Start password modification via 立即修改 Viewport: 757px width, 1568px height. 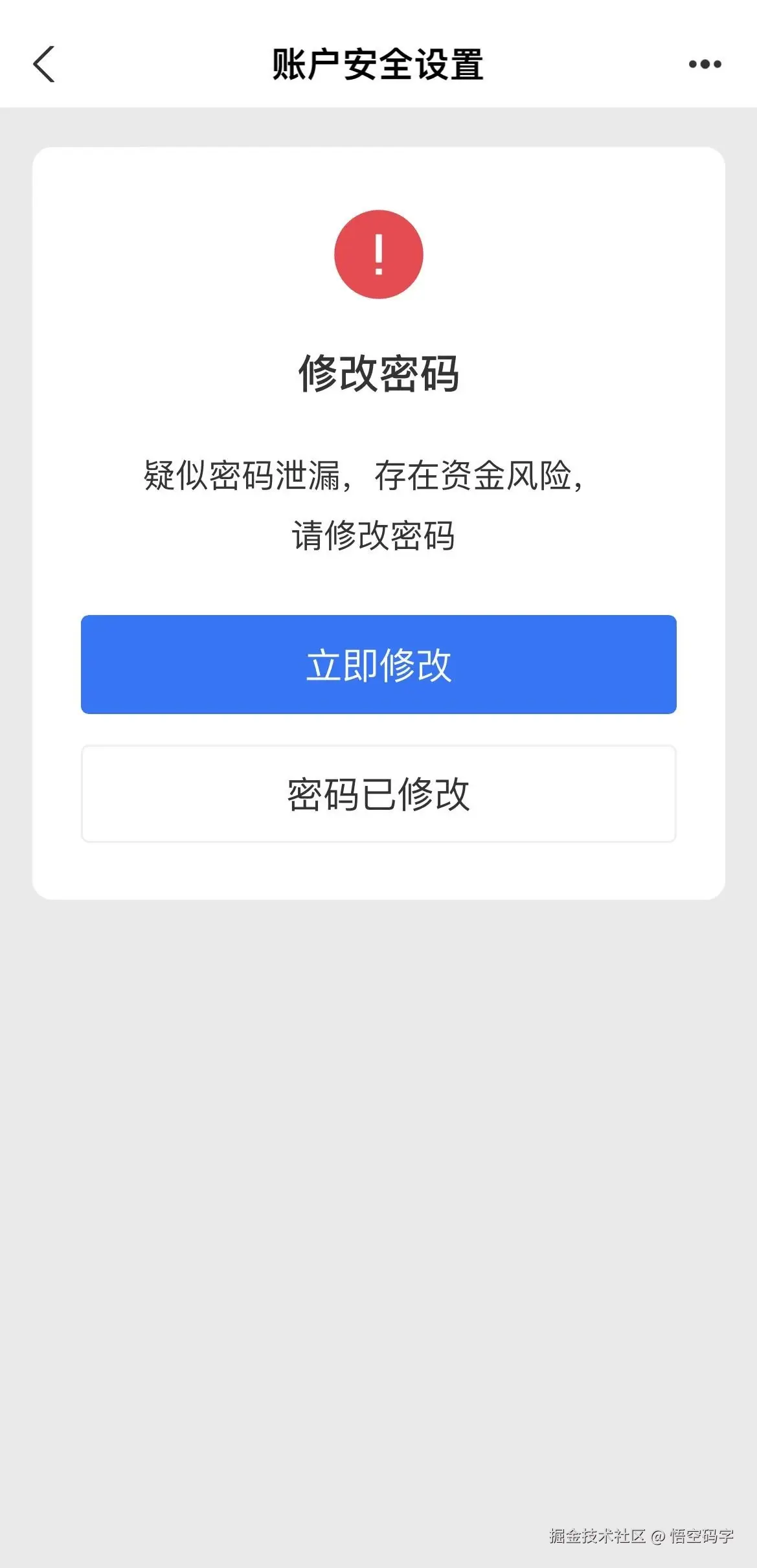(x=378, y=664)
